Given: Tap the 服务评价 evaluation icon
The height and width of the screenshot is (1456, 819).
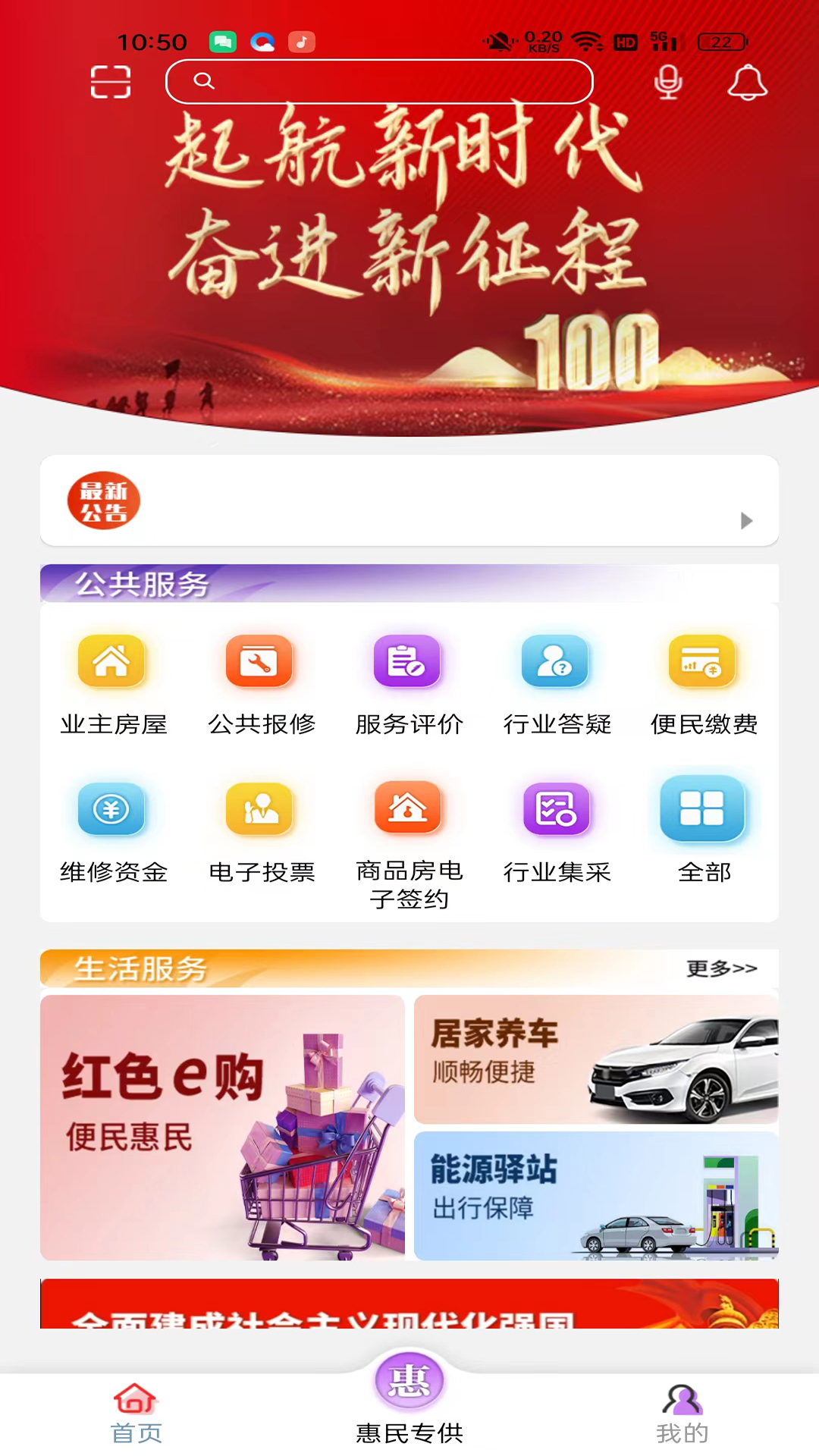Looking at the screenshot, I should 407,661.
